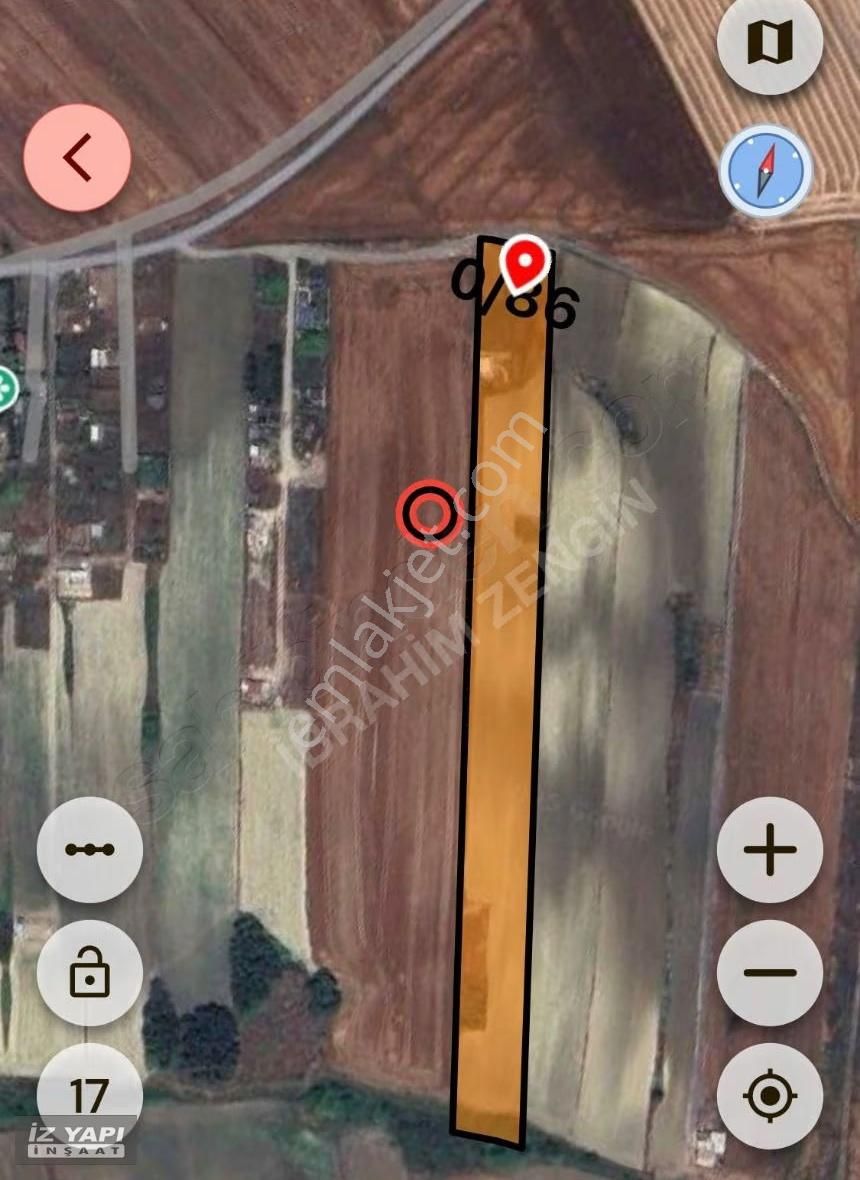Click the zoom level 17 indicator
Screen dimensions: 860x1180
click(90, 1097)
